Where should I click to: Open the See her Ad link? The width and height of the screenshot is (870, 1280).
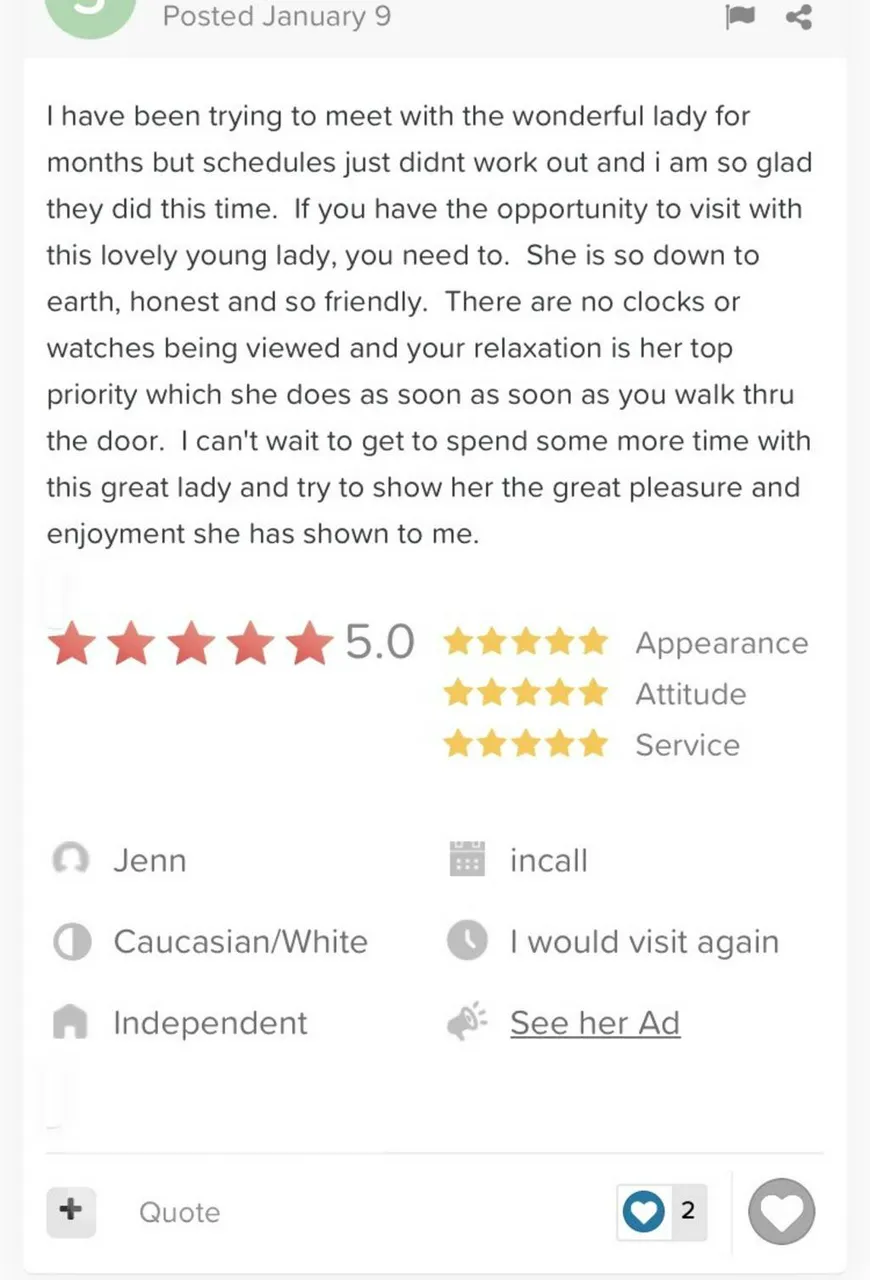pos(594,1023)
